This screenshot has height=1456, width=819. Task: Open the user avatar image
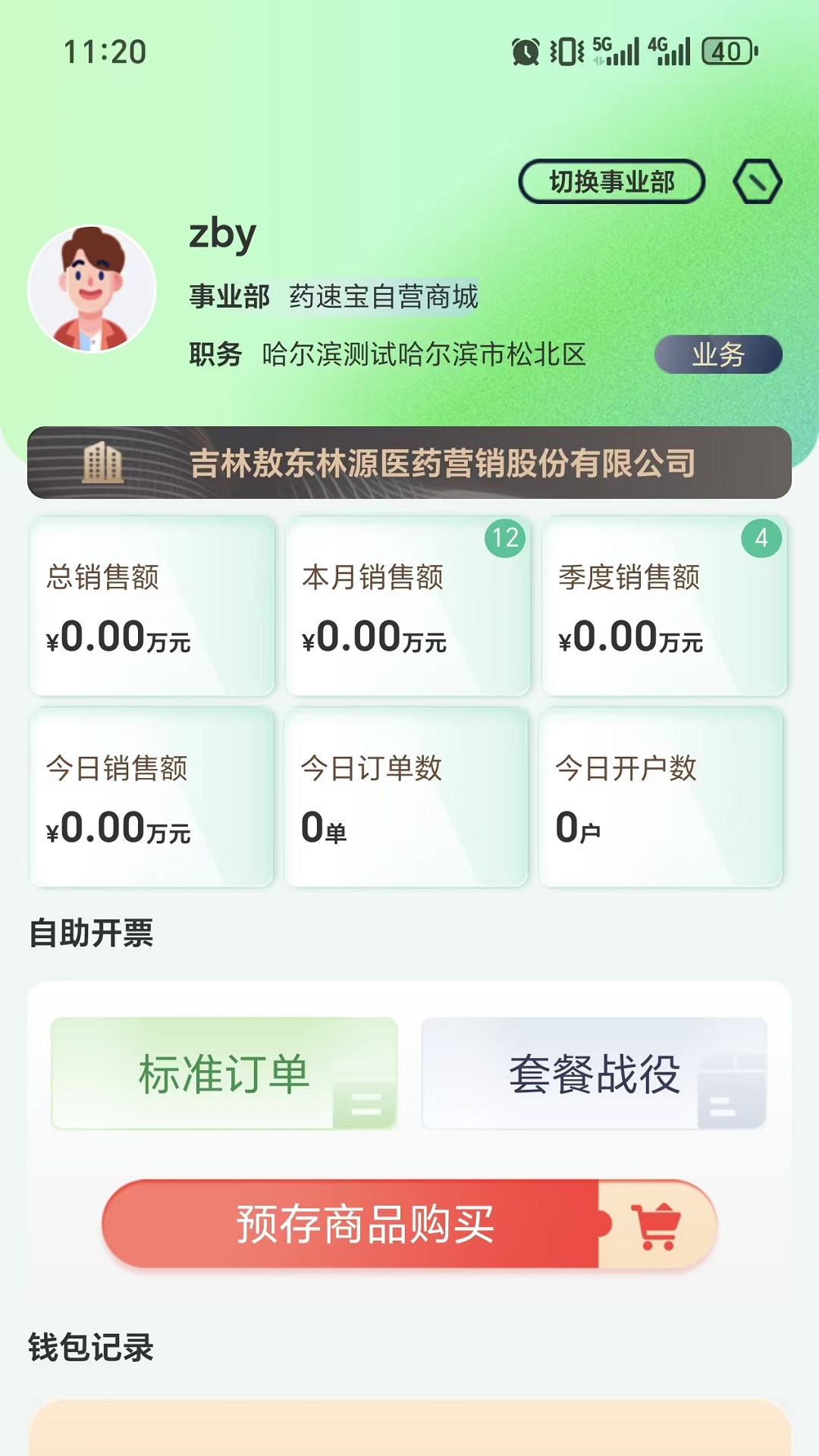click(x=91, y=281)
